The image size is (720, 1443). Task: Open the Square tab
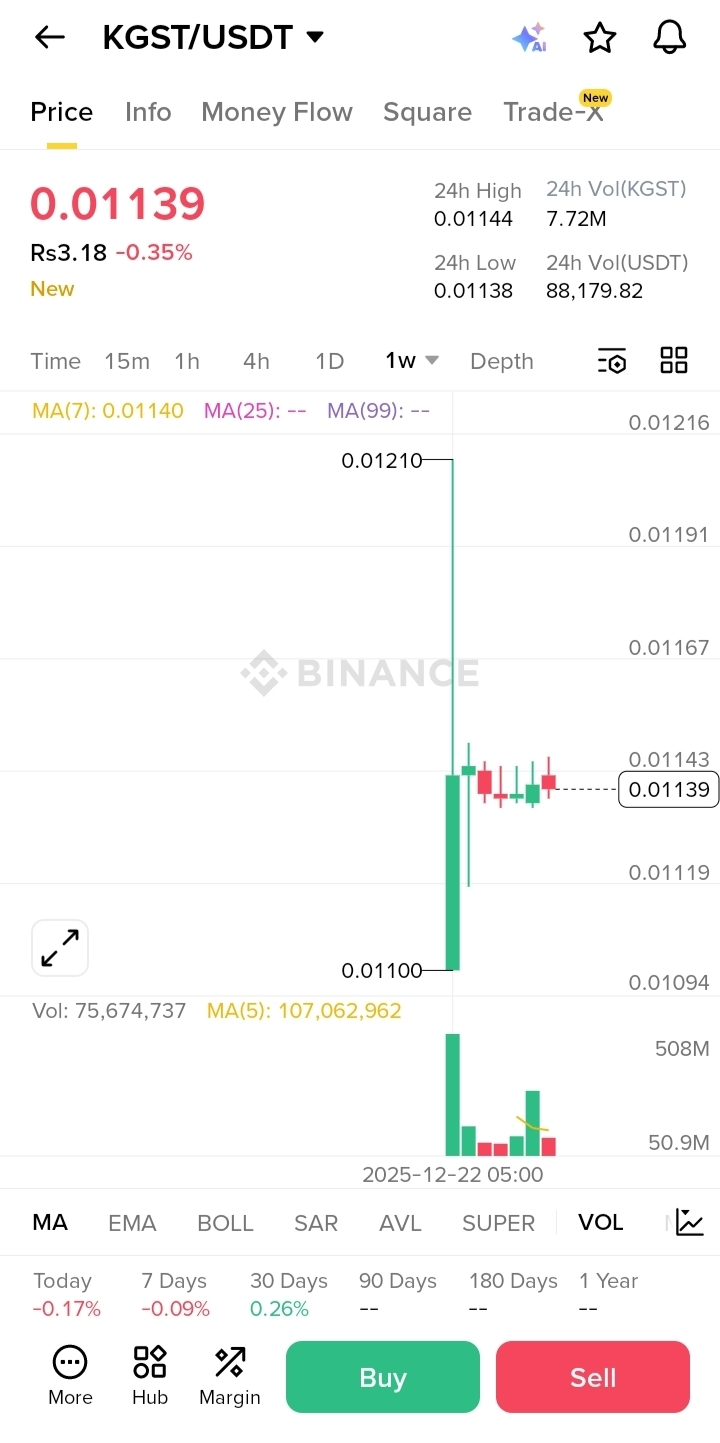[427, 112]
